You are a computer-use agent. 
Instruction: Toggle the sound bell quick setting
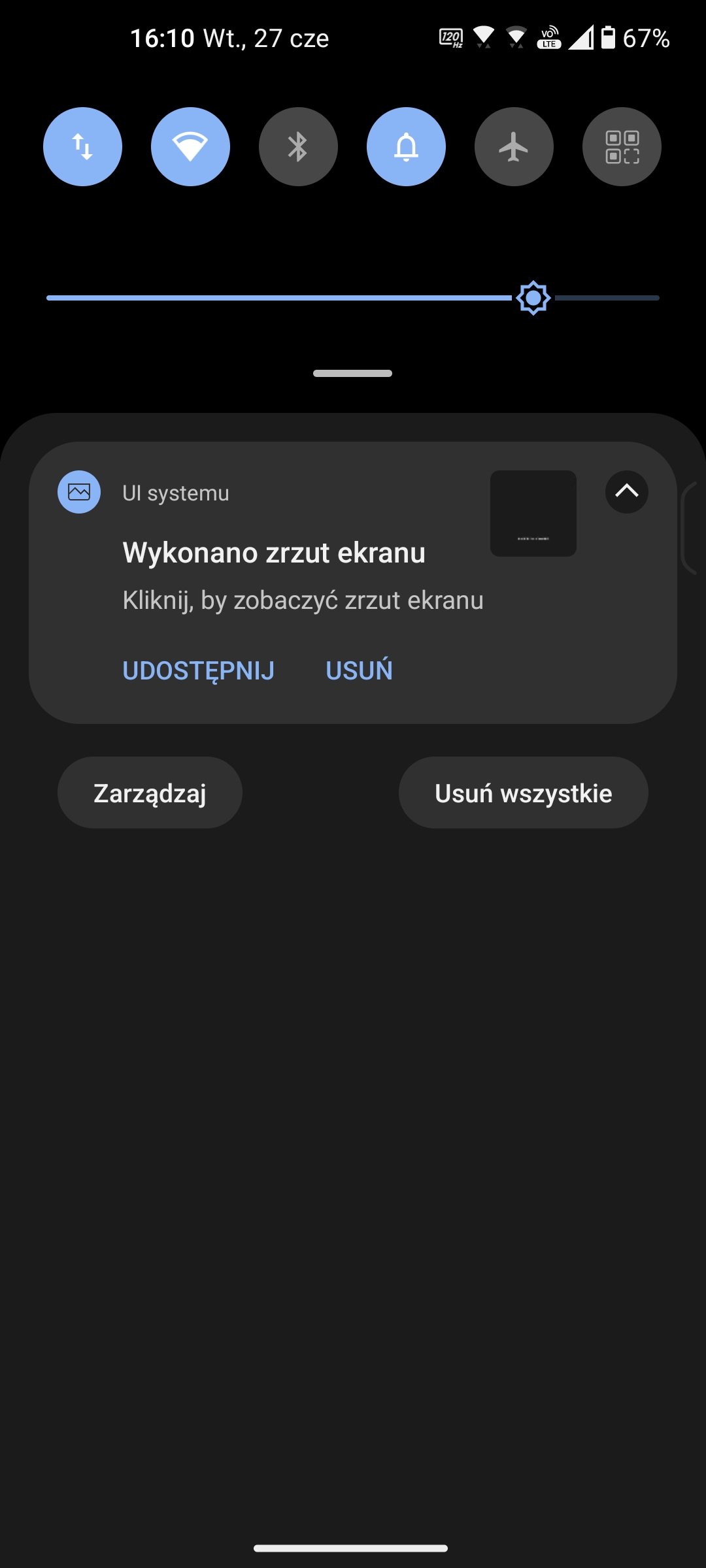click(x=406, y=146)
